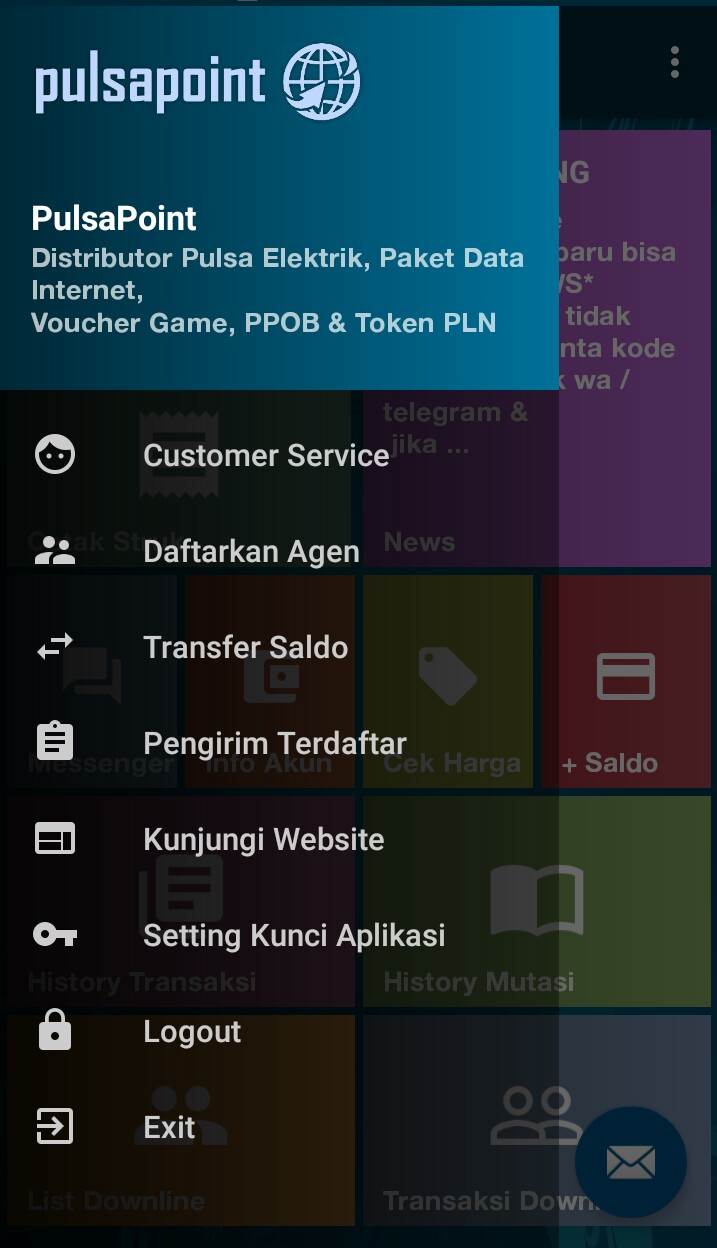Viewport: 717px width, 1248px height.
Task: Open Customer Service from the drawer
Action: [x=265, y=455]
